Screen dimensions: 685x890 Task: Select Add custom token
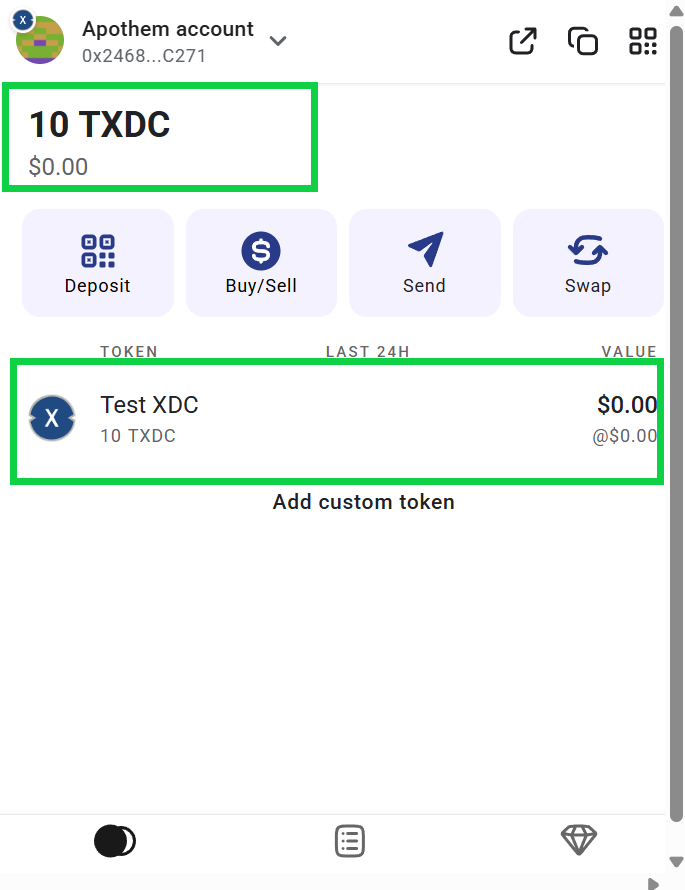pyautogui.click(x=363, y=502)
